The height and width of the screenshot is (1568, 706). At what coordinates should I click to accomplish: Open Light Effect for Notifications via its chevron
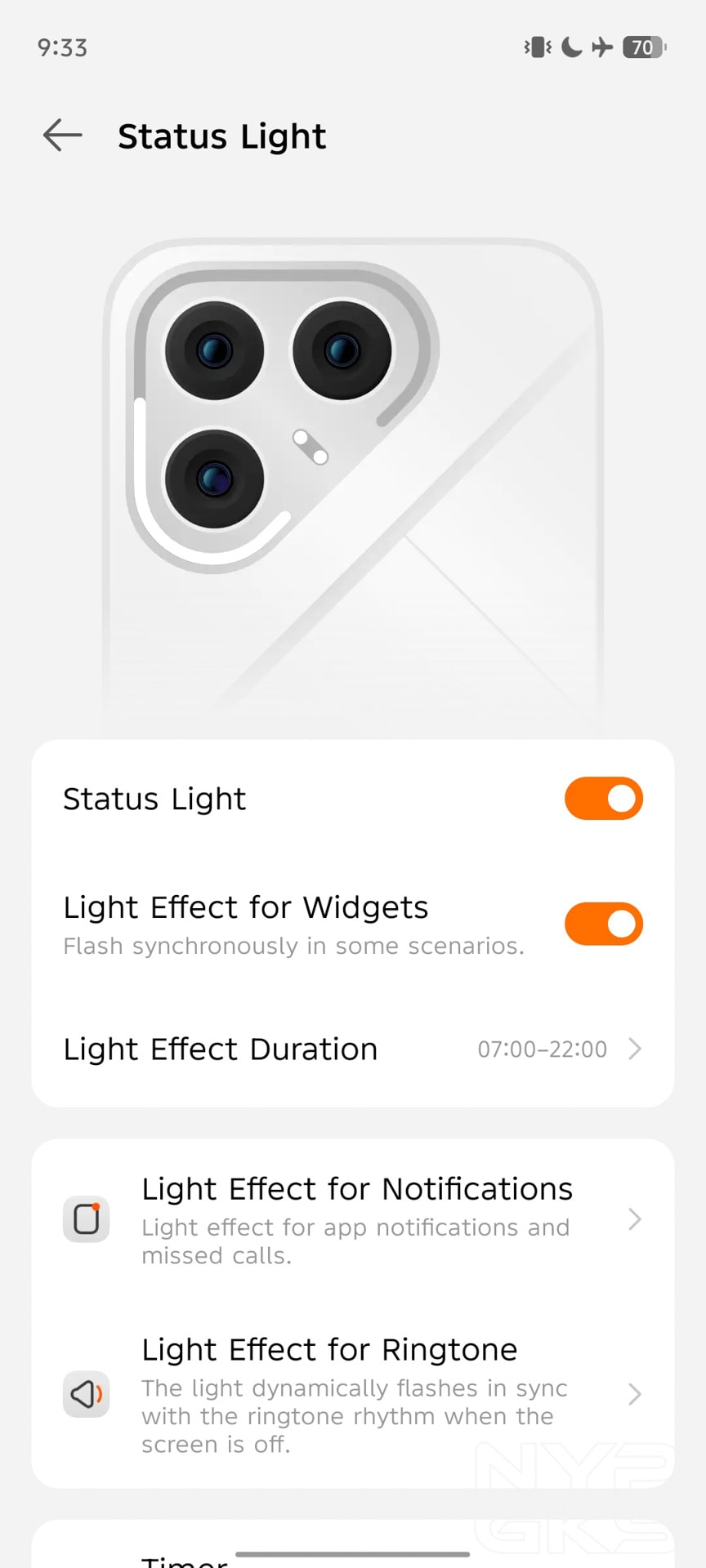click(x=634, y=1219)
